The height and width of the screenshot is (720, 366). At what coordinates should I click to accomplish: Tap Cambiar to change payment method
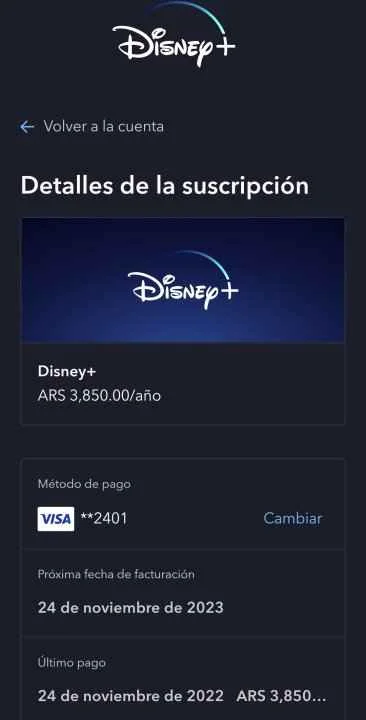[293, 518]
